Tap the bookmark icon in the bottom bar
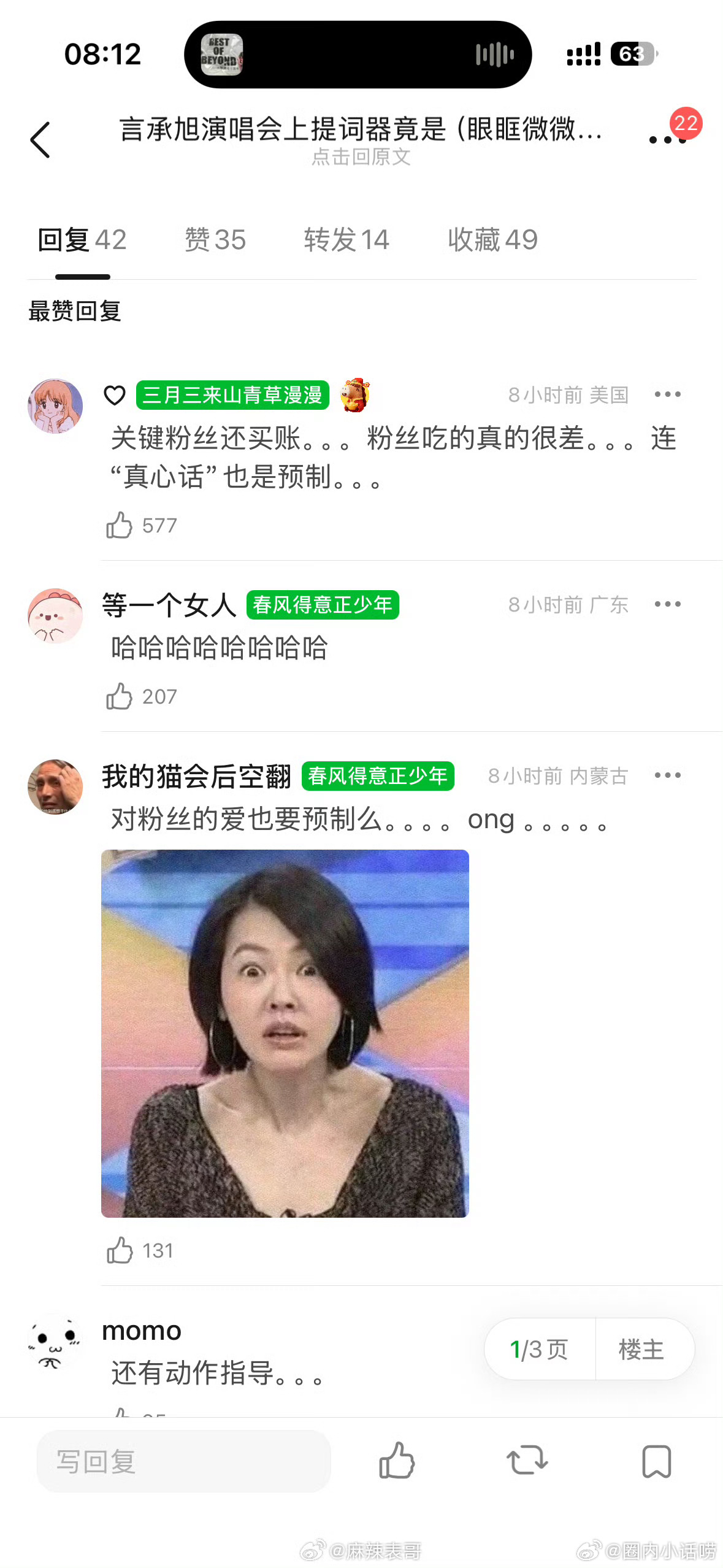The image size is (723, 1568). tap(657, 1462)
